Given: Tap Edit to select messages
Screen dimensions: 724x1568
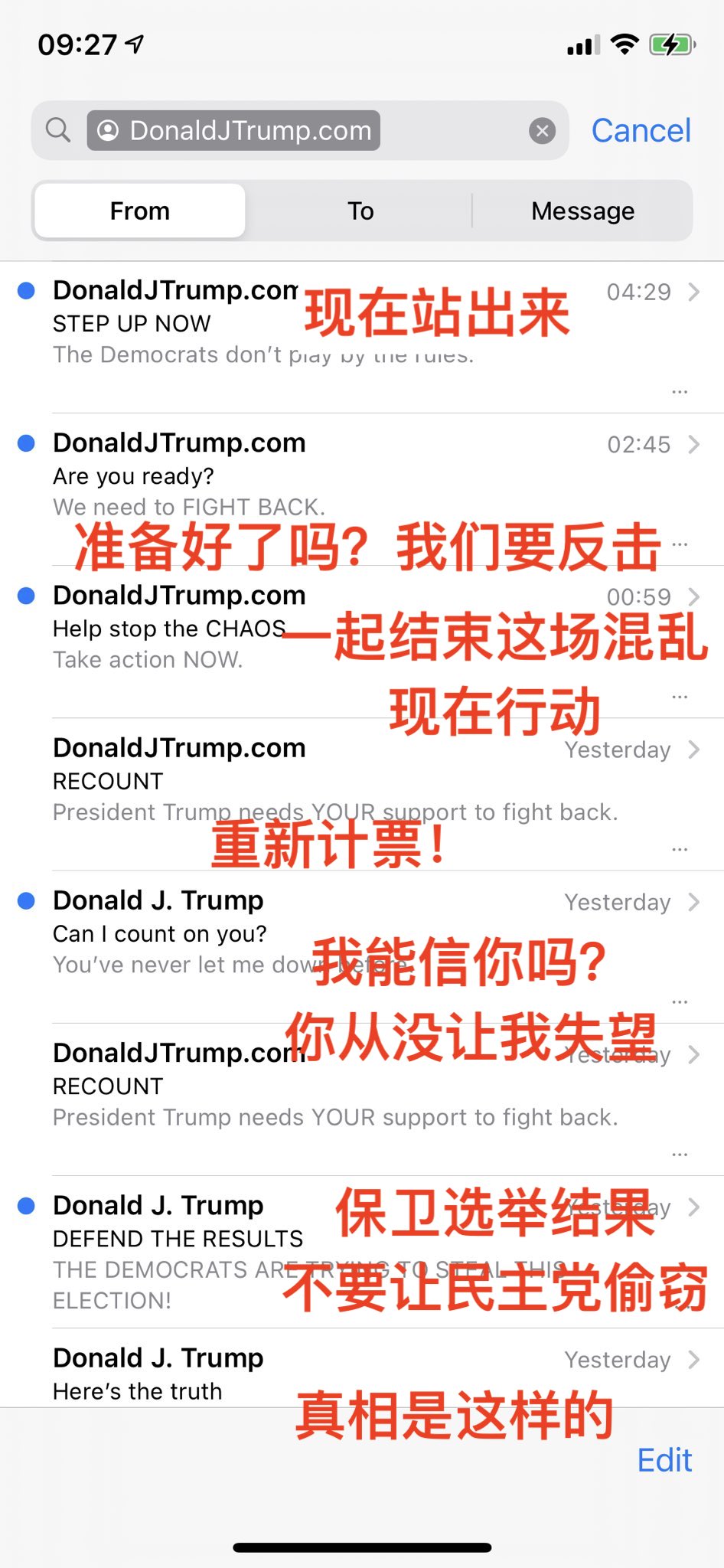Looking at the screenshot, I should [x=664, y=1460].
